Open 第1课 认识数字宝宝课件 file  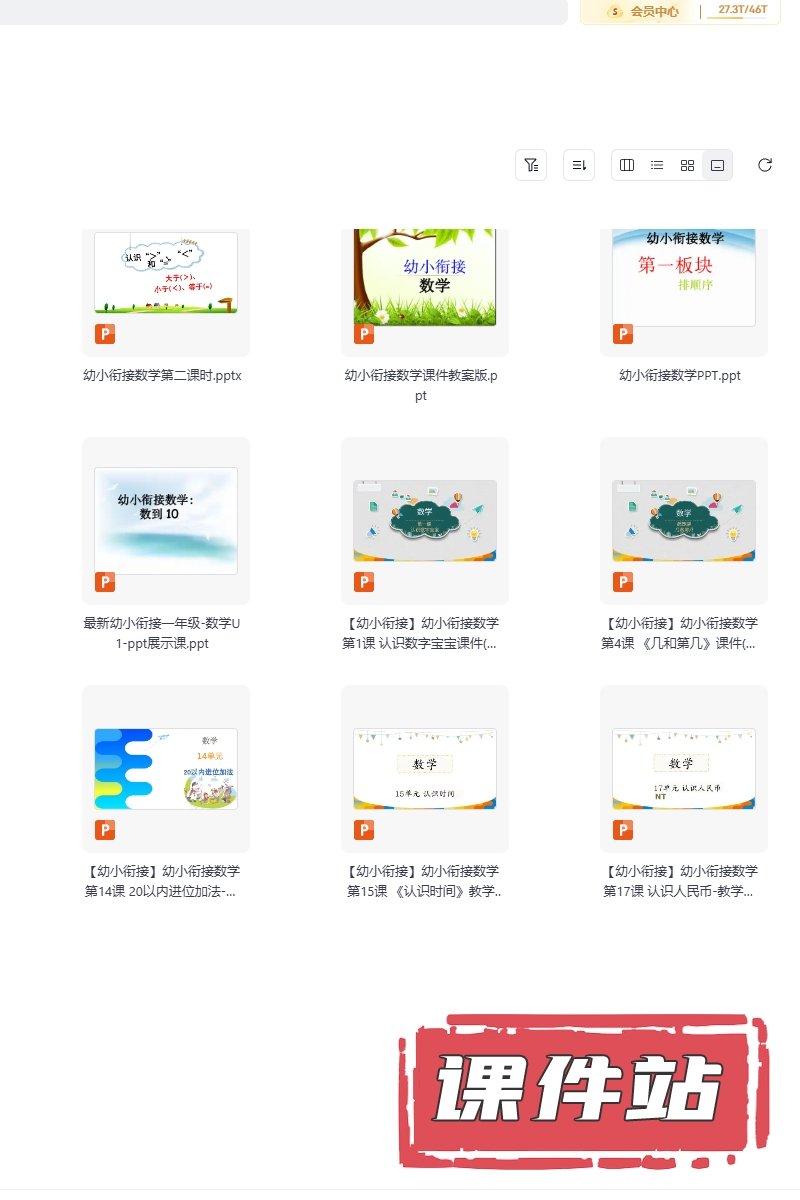[x=424, y=520]
